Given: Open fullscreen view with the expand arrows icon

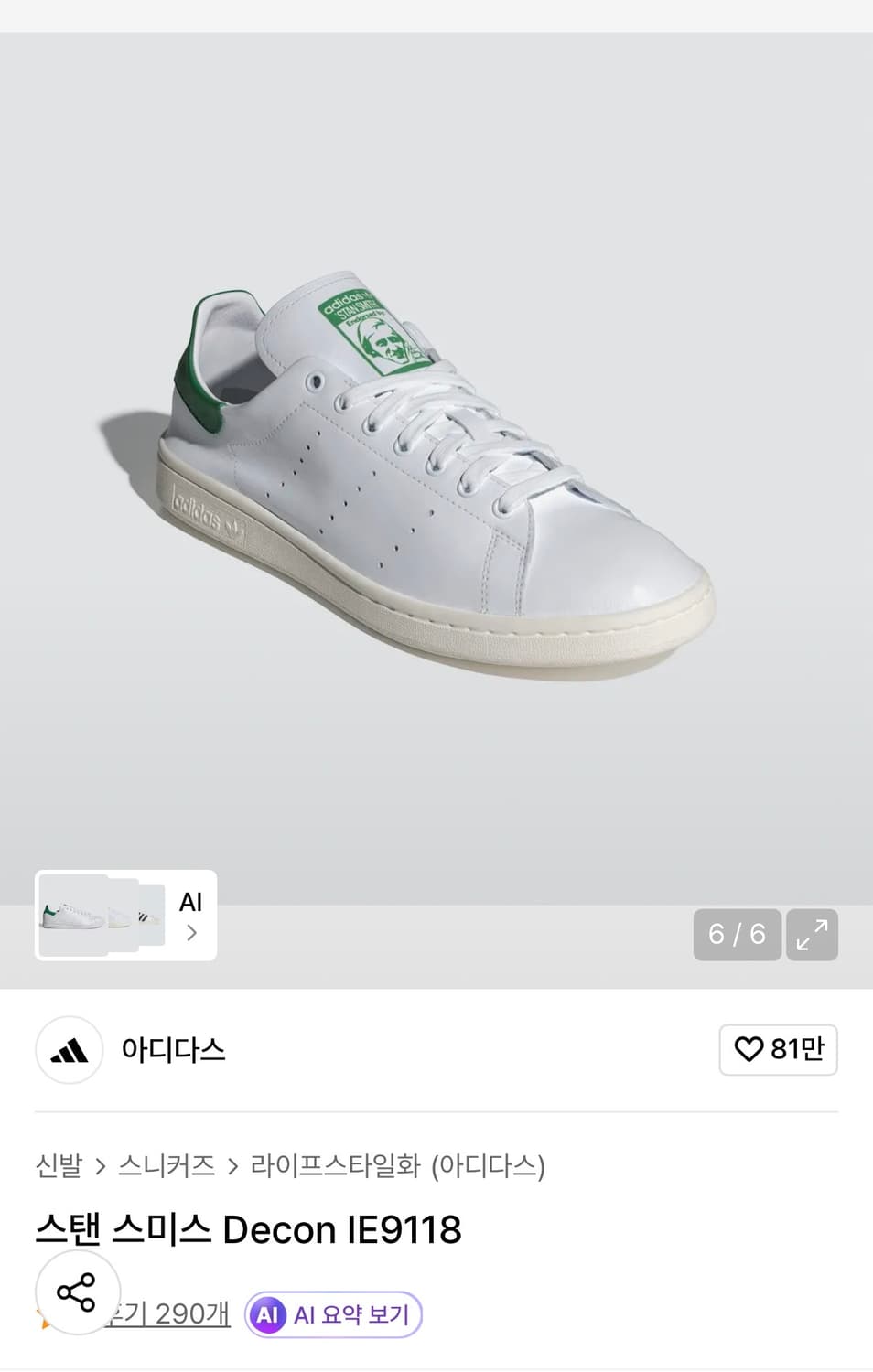Looking at the screenshot, I should pos(812,935).
